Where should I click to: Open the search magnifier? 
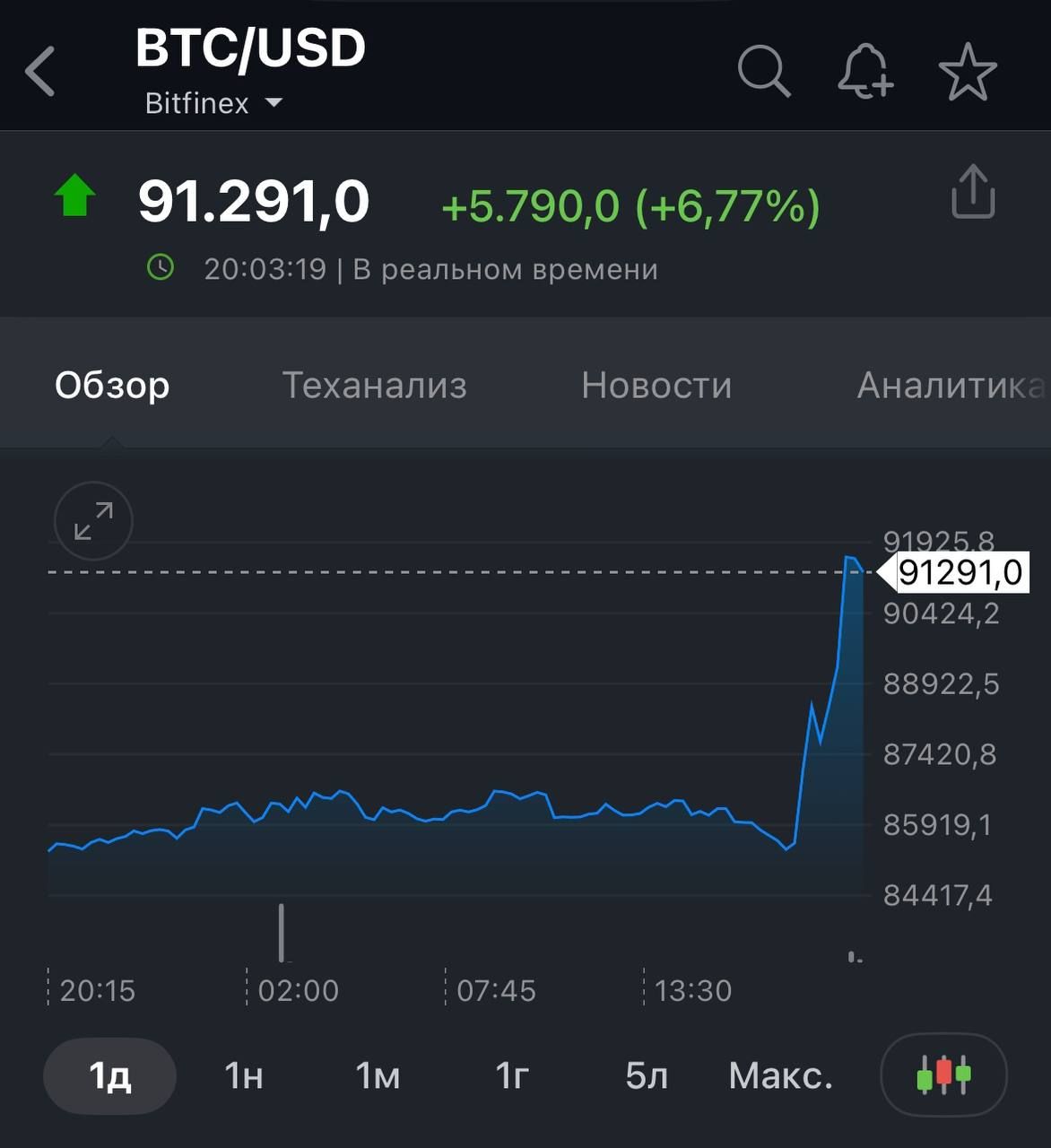pos(763,71)
